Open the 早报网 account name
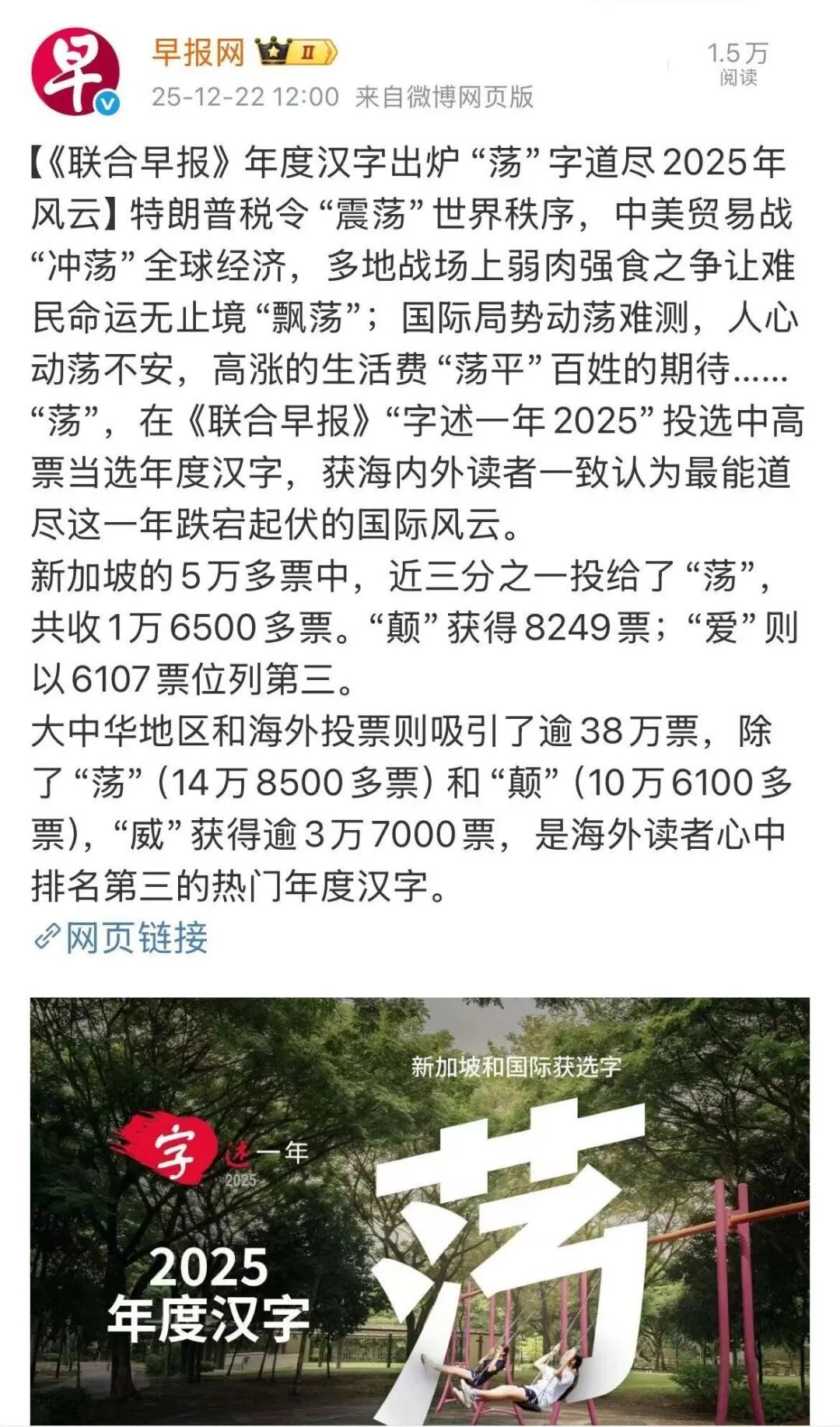 coord(198,53)
